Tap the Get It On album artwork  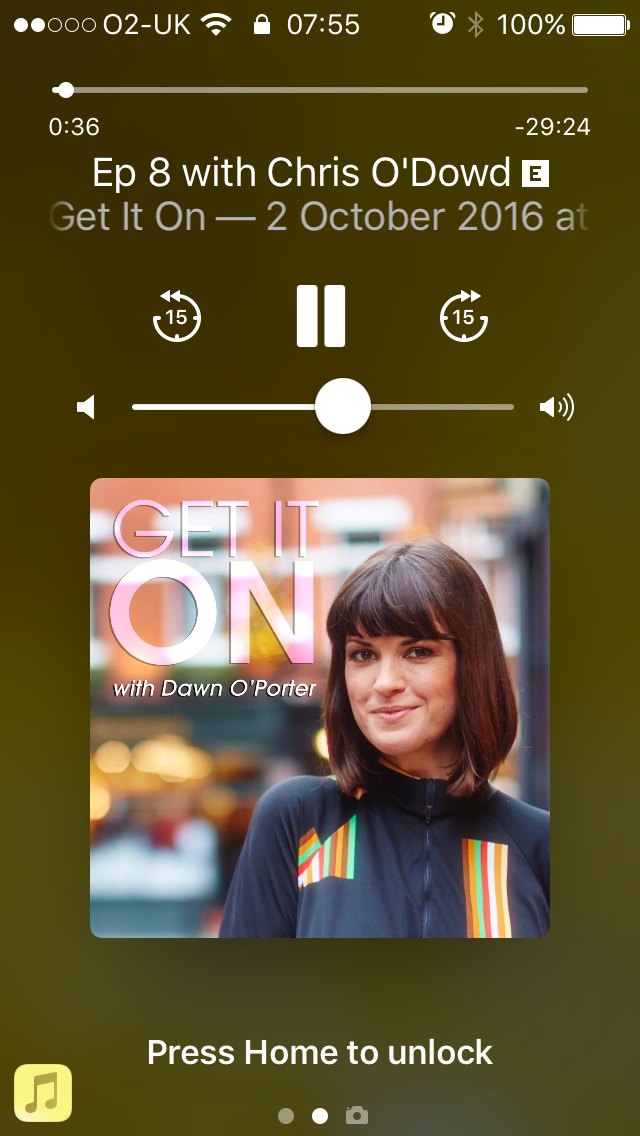[320, 708]
